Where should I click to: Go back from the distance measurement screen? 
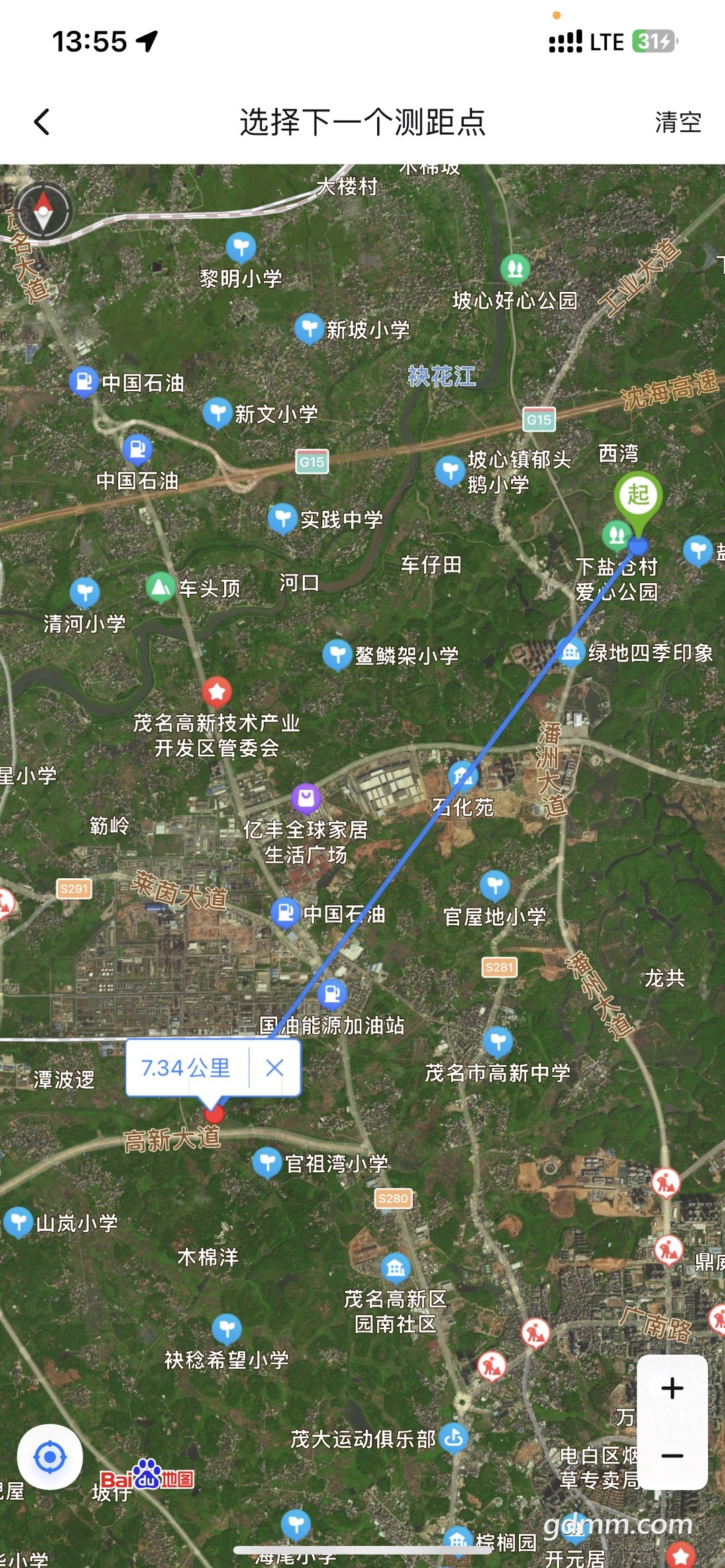coord(42,122)
